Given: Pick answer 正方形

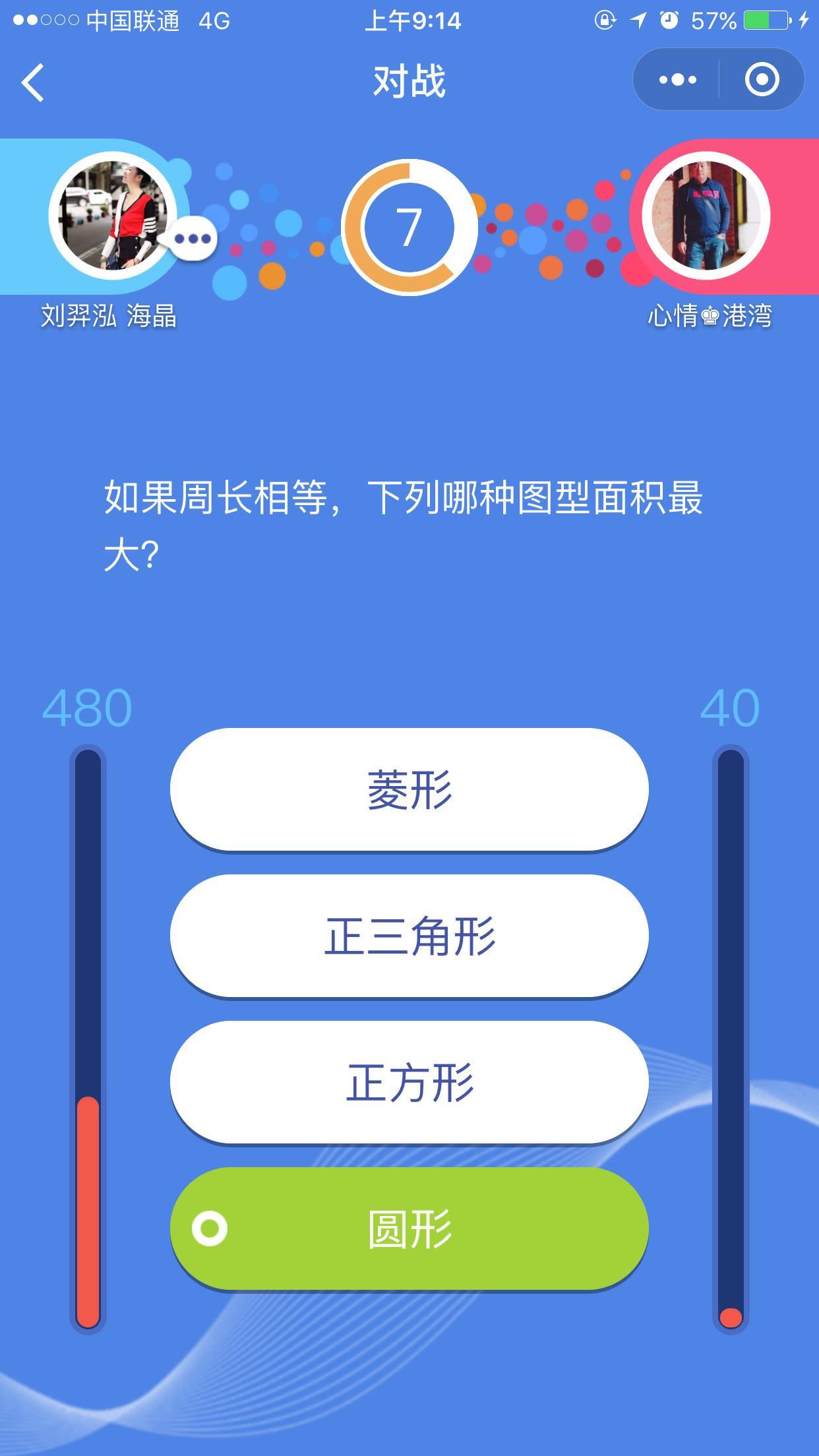Looking at the screenshot, I should [x=409, y=1082].
